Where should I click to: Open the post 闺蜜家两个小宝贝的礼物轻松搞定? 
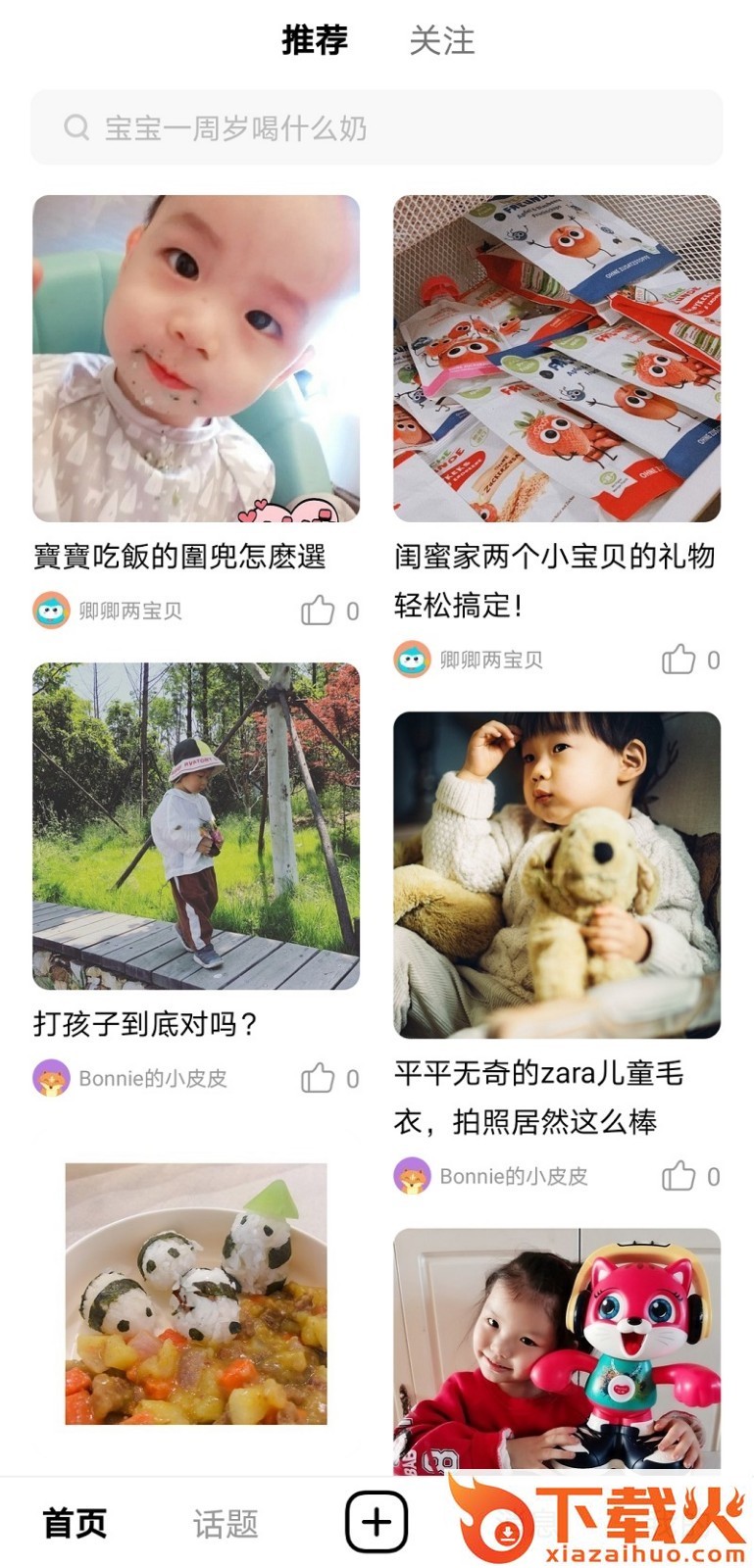coord(557,359)
